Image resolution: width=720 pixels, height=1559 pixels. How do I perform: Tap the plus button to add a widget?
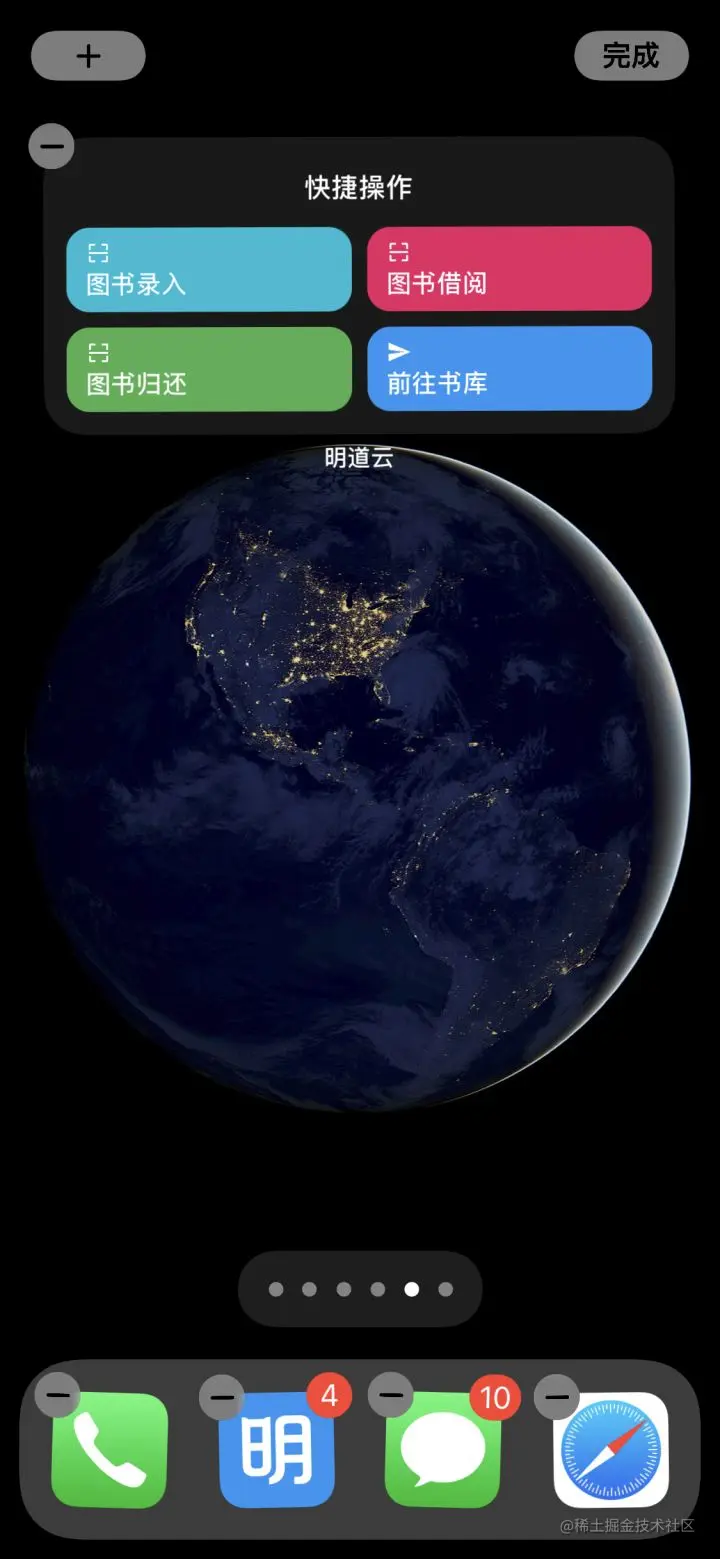[88, 56]
